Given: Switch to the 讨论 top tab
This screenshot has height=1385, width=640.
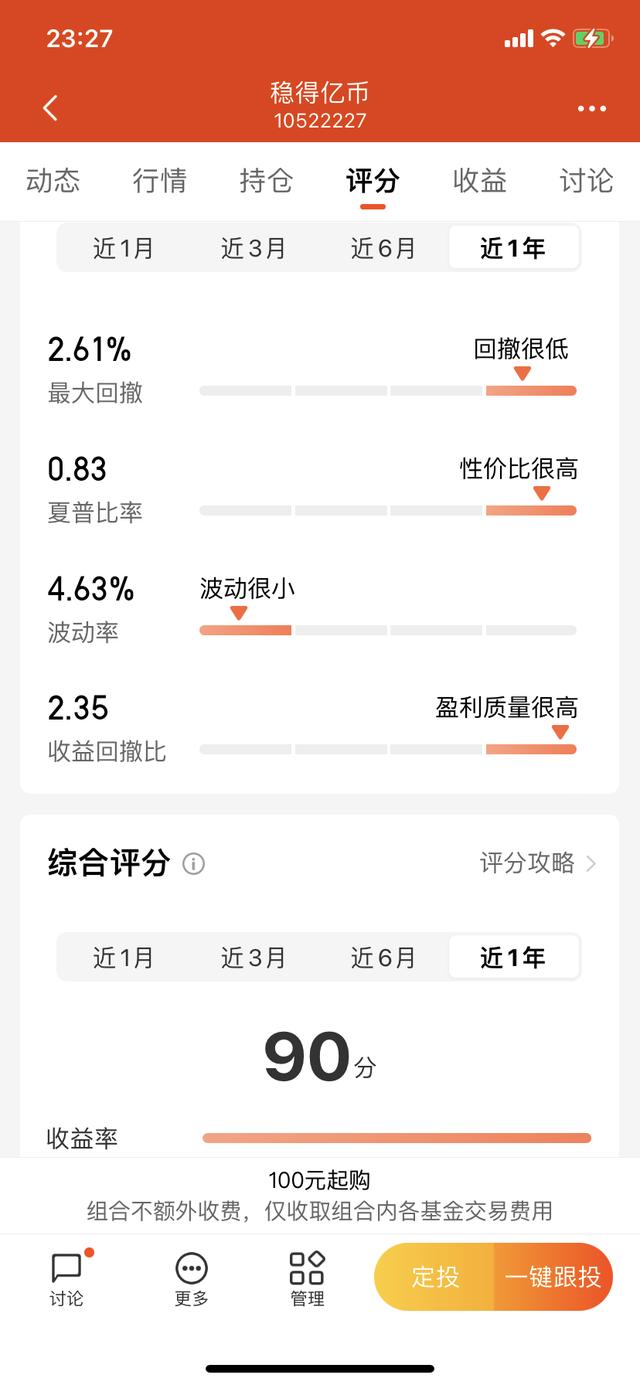Looking at the screenshot, I should coord(586,181).
